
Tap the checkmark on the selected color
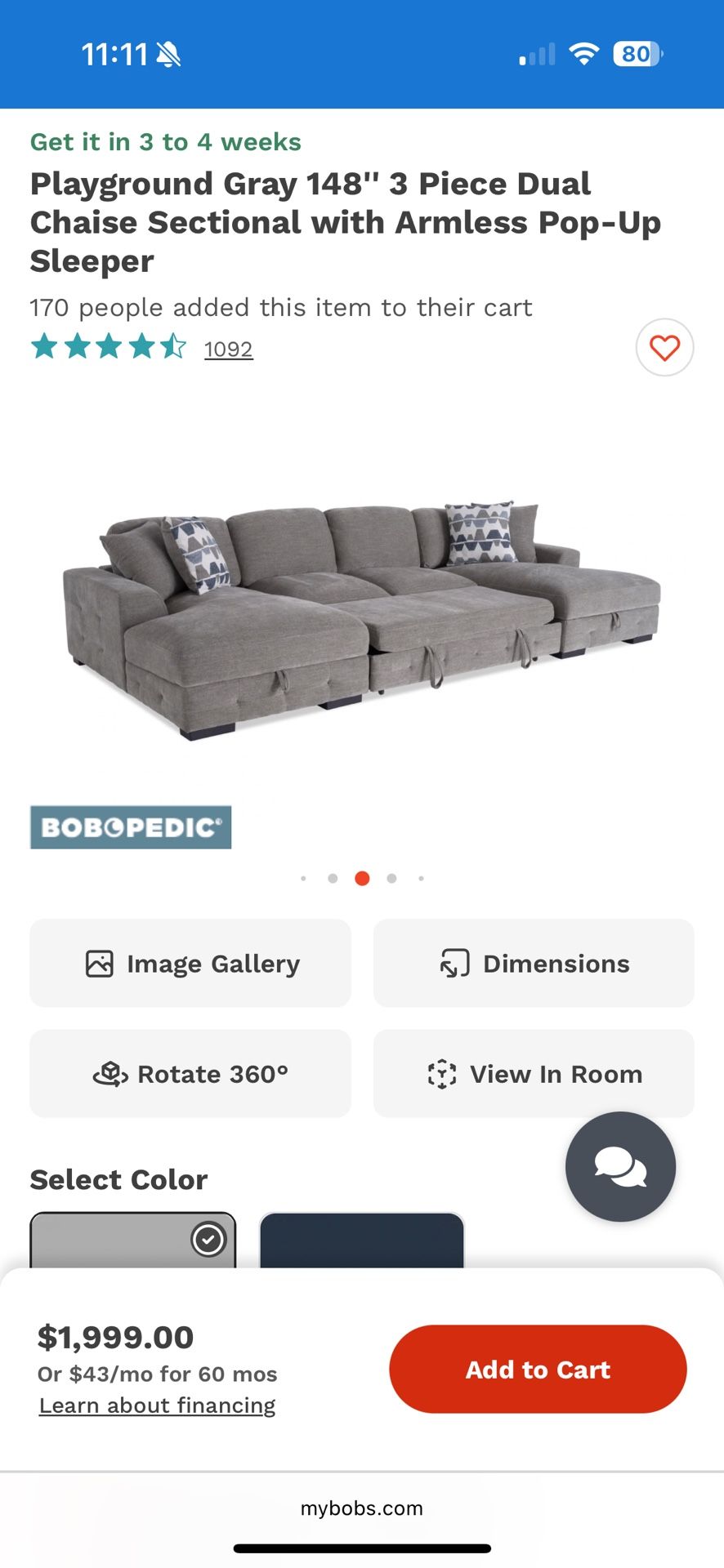[x=209, y=1240]
